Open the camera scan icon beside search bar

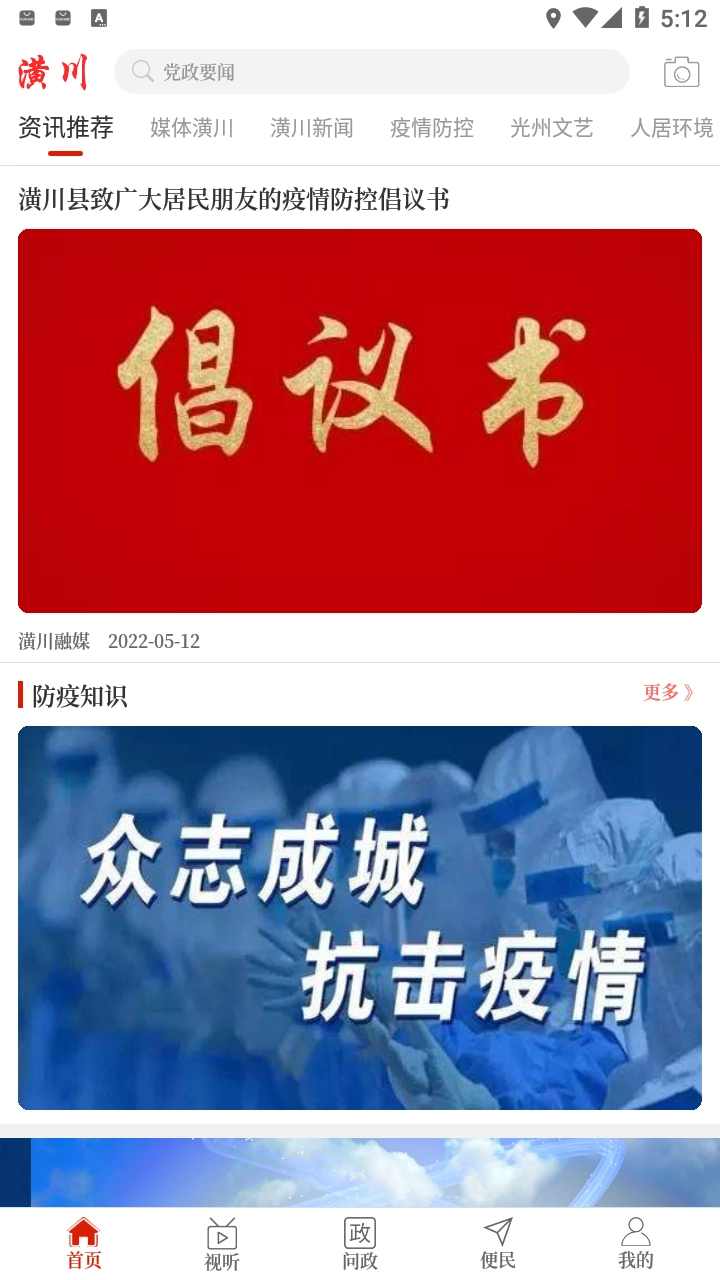[680, 71]
